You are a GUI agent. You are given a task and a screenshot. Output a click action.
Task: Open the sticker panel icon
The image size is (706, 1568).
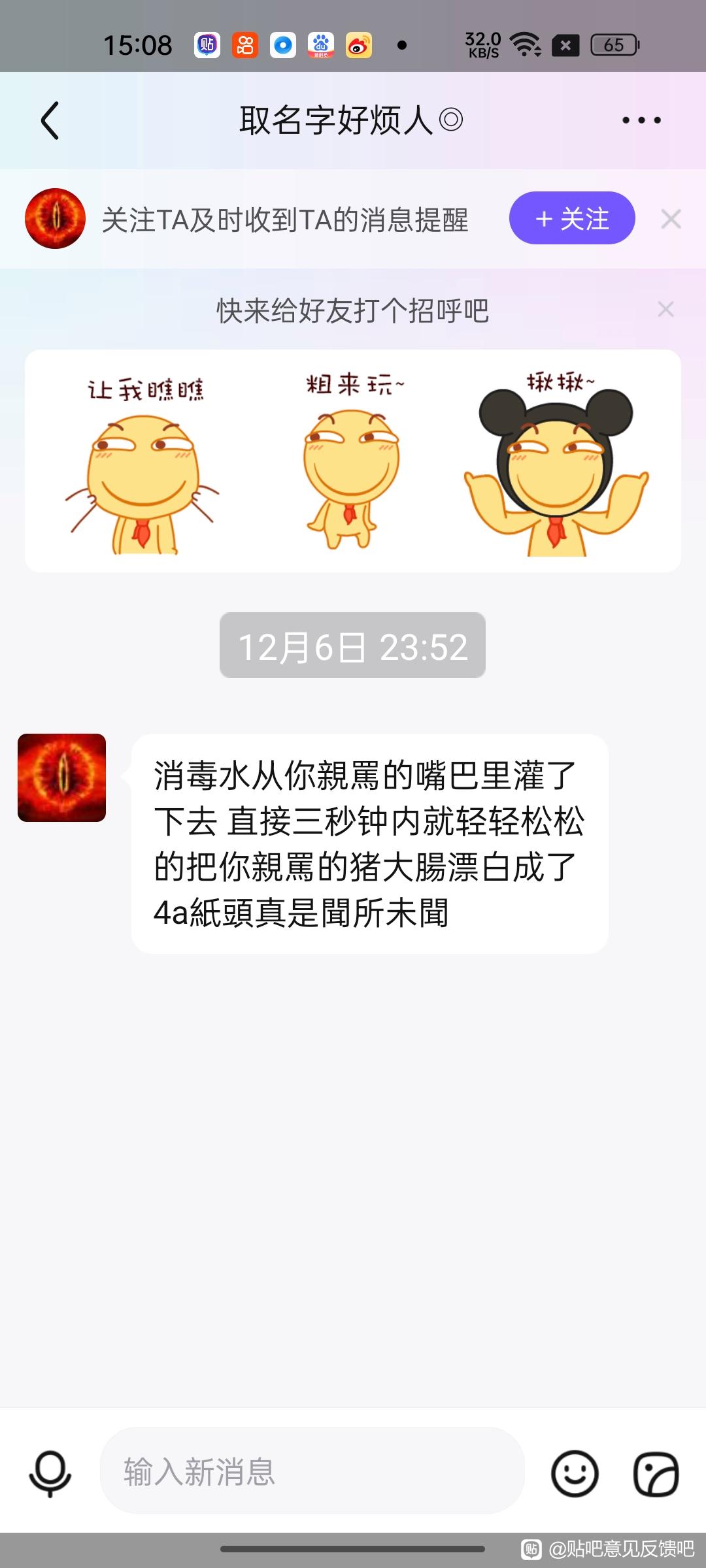point(656,1474)
